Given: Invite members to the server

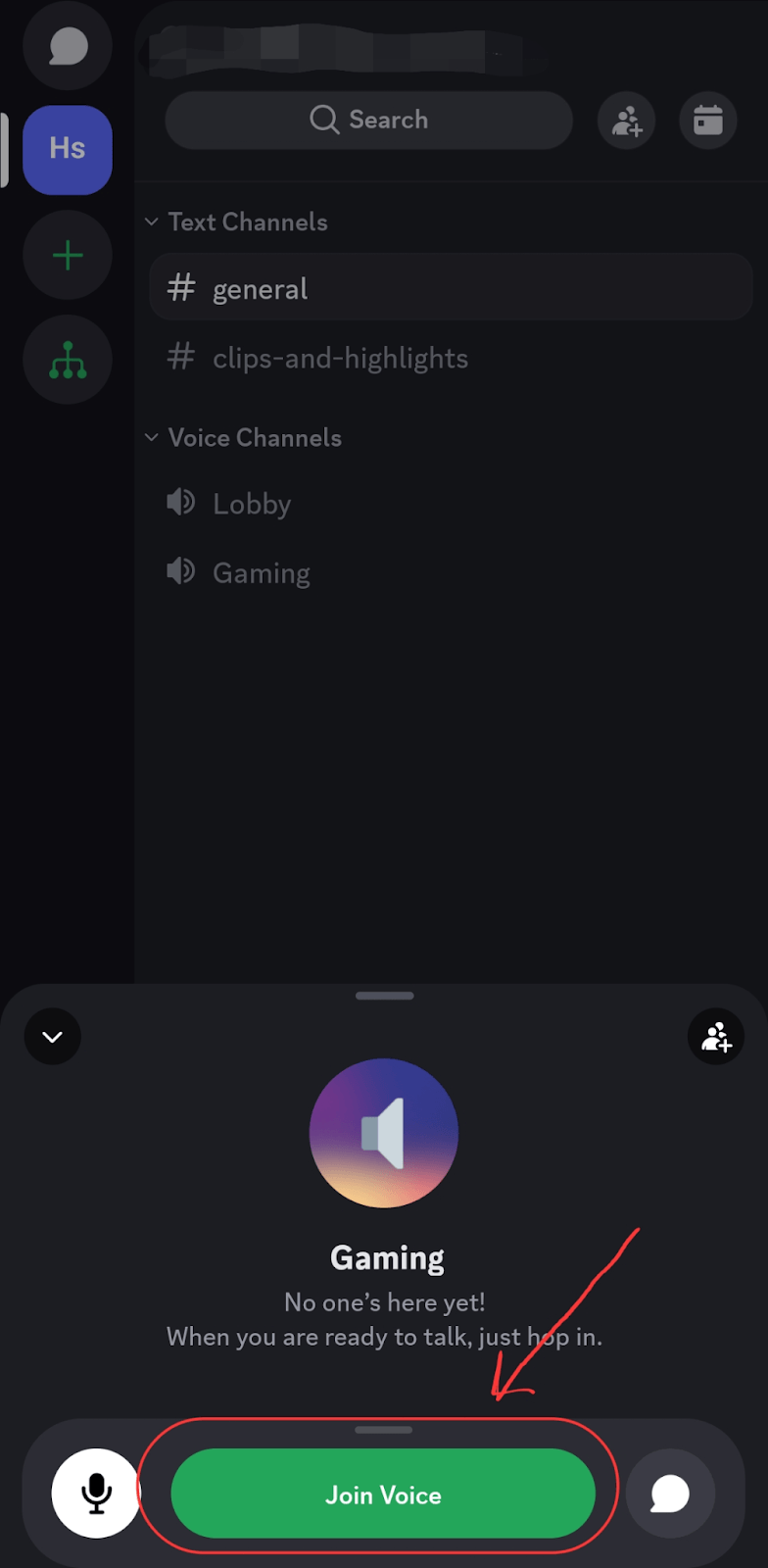Looking at the screenshot, I should click(x=627, y=121).
